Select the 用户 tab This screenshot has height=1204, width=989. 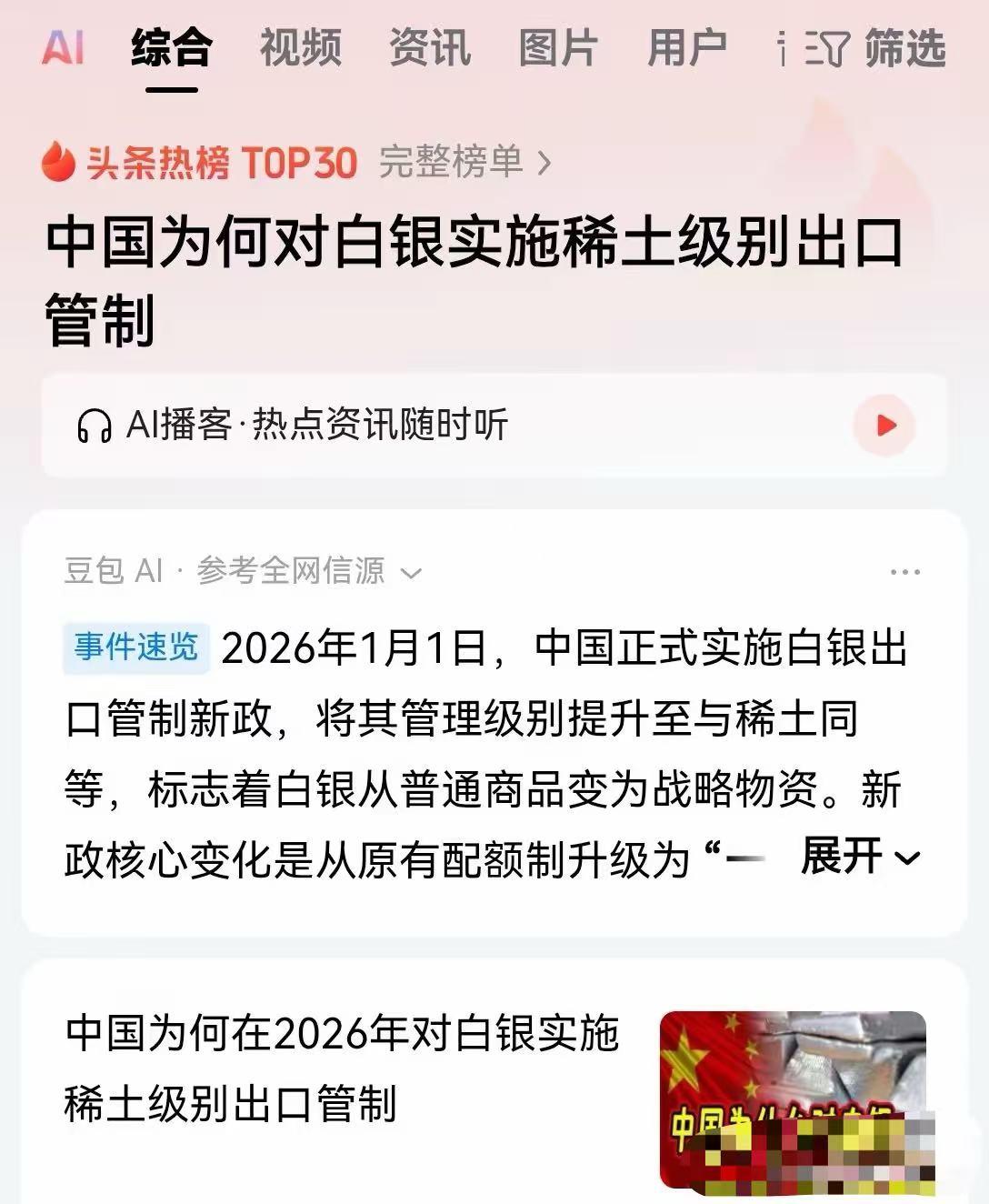click(x=688, y=50)
